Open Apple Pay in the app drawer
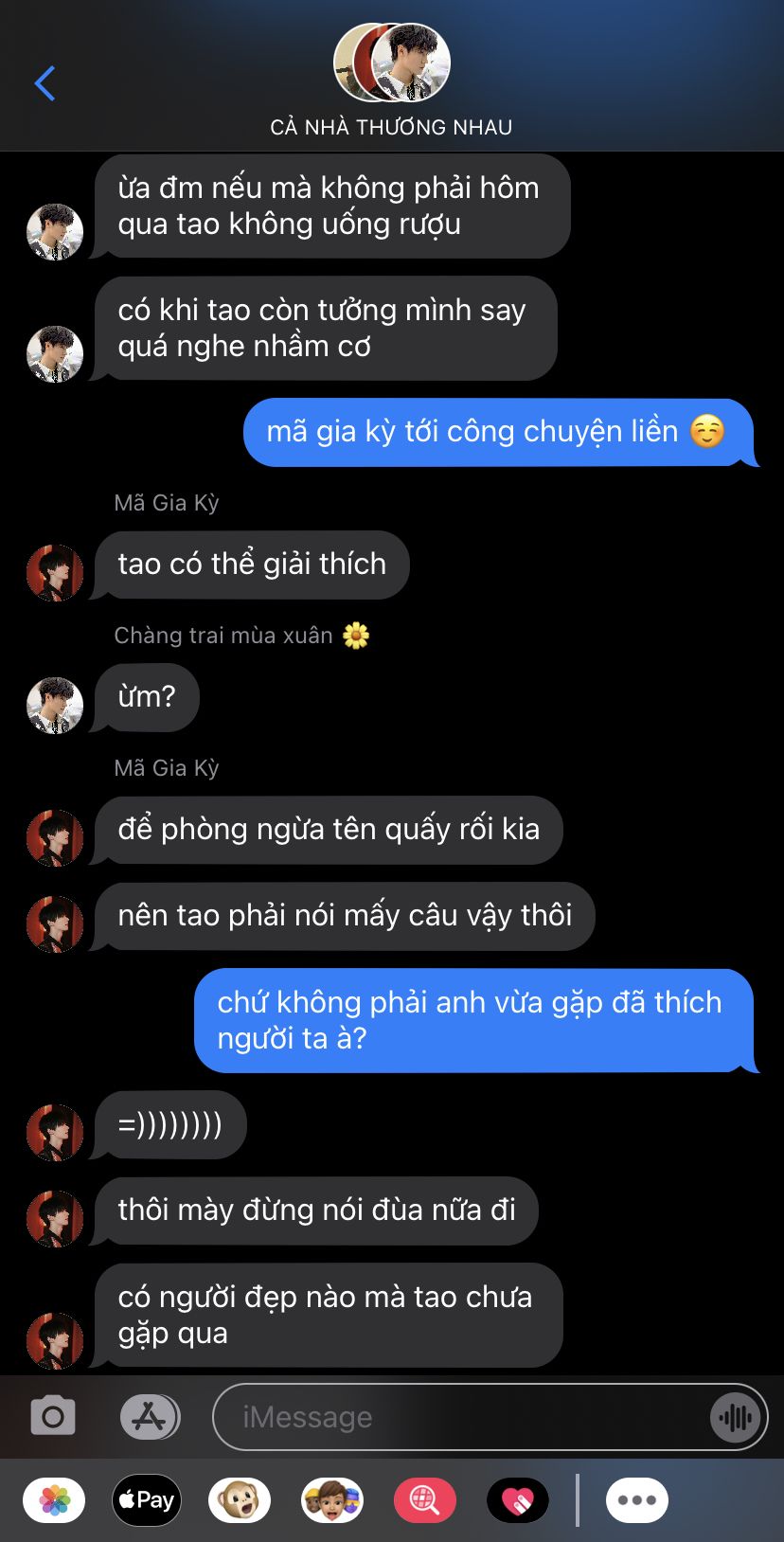The width and height of the screenshot is (784, 1542). click(x=147, y=1500)
